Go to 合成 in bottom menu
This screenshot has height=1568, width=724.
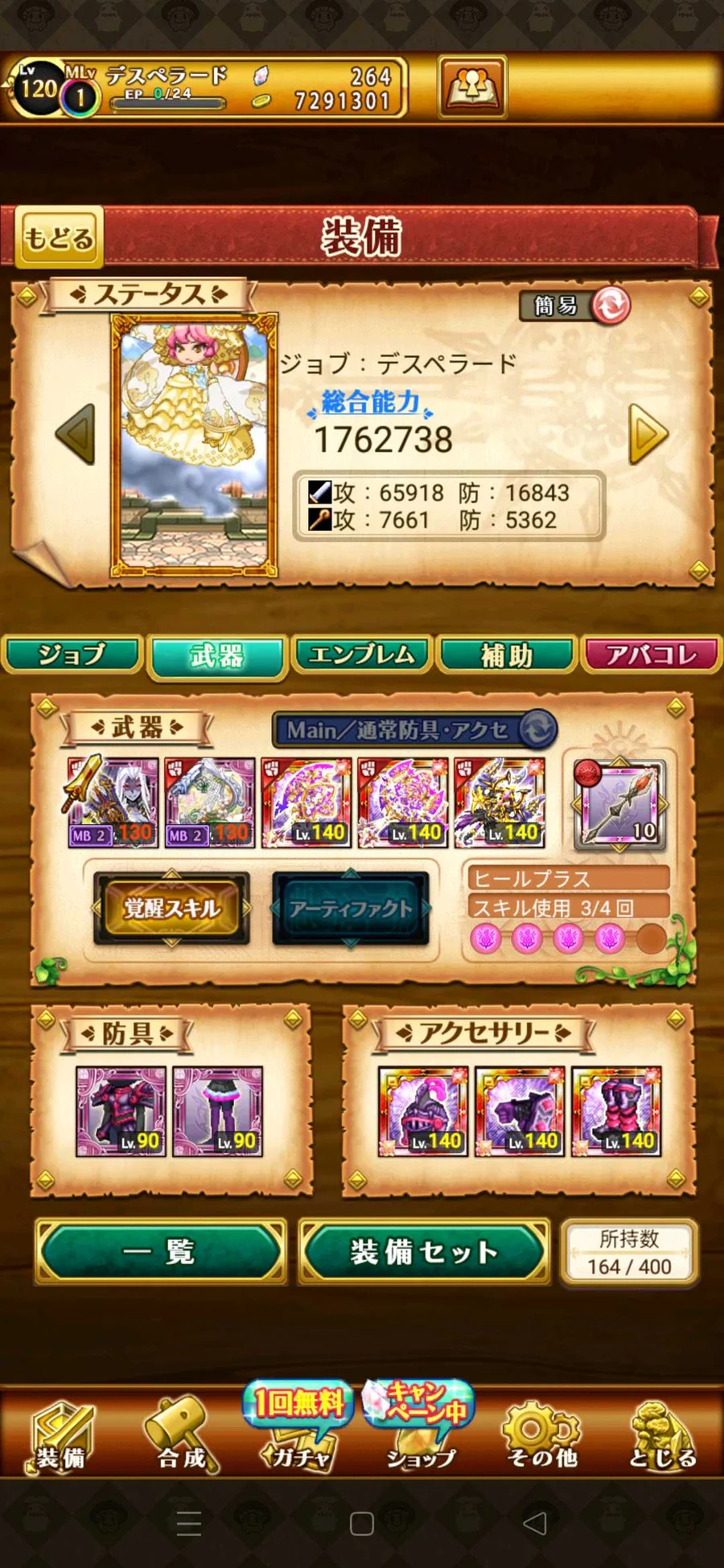point(181,1438)
